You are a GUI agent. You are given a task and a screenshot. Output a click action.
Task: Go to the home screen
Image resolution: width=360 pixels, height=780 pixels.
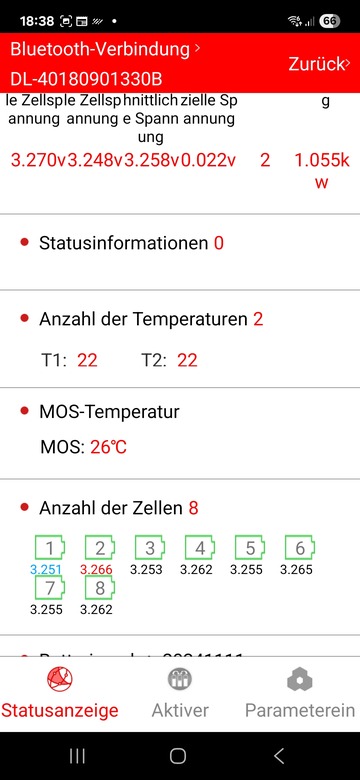178,756
